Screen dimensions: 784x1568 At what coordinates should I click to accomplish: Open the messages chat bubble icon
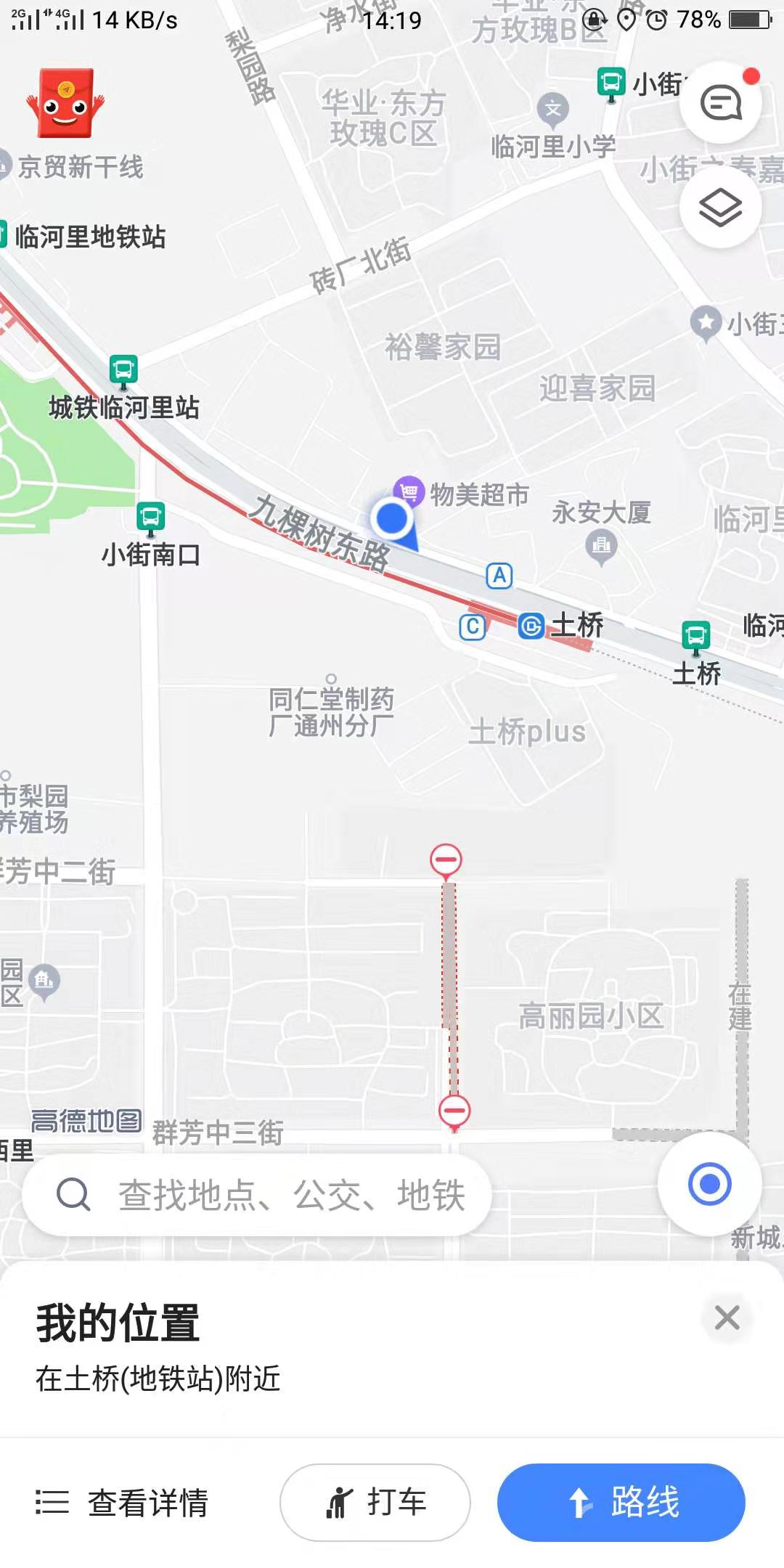pos(720,102)
